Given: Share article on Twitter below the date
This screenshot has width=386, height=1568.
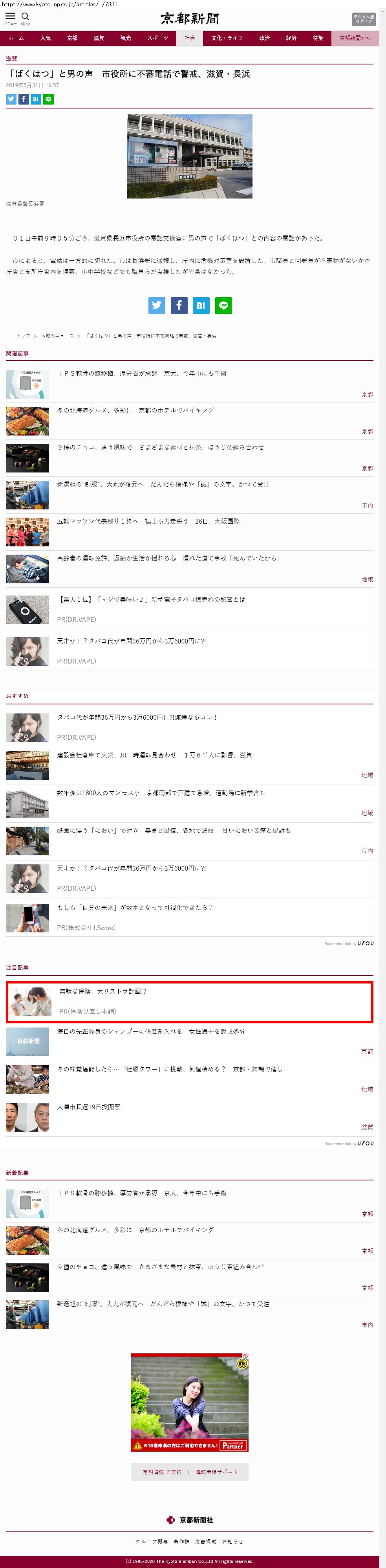Looking at the screenshot, I should click(11, 99).
